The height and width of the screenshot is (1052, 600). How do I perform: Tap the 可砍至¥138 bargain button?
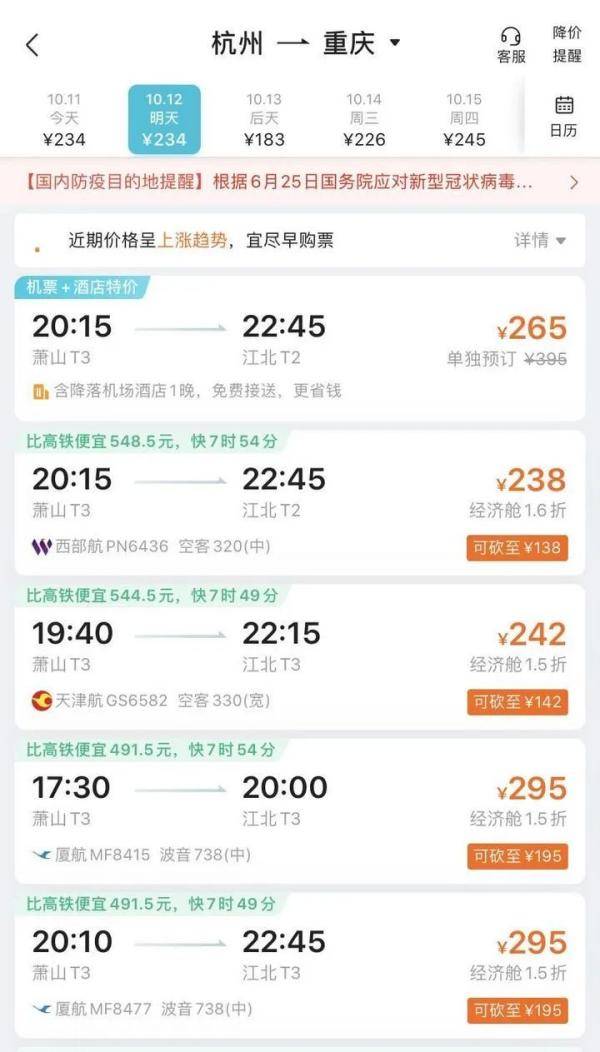(x=517, y=548)
